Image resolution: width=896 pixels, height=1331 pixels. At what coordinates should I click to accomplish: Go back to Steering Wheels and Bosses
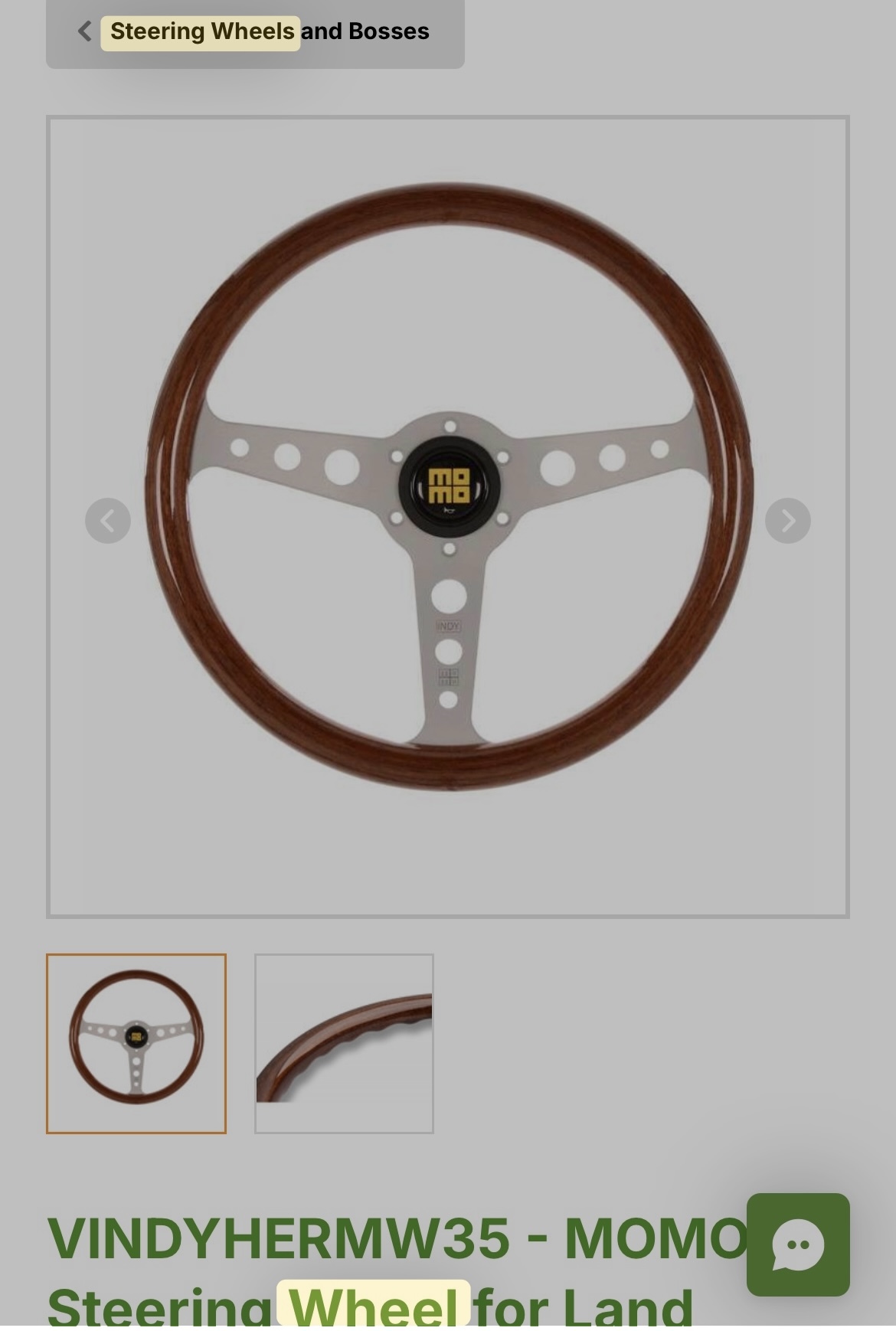pyautogui.click(x=254, y=31)
